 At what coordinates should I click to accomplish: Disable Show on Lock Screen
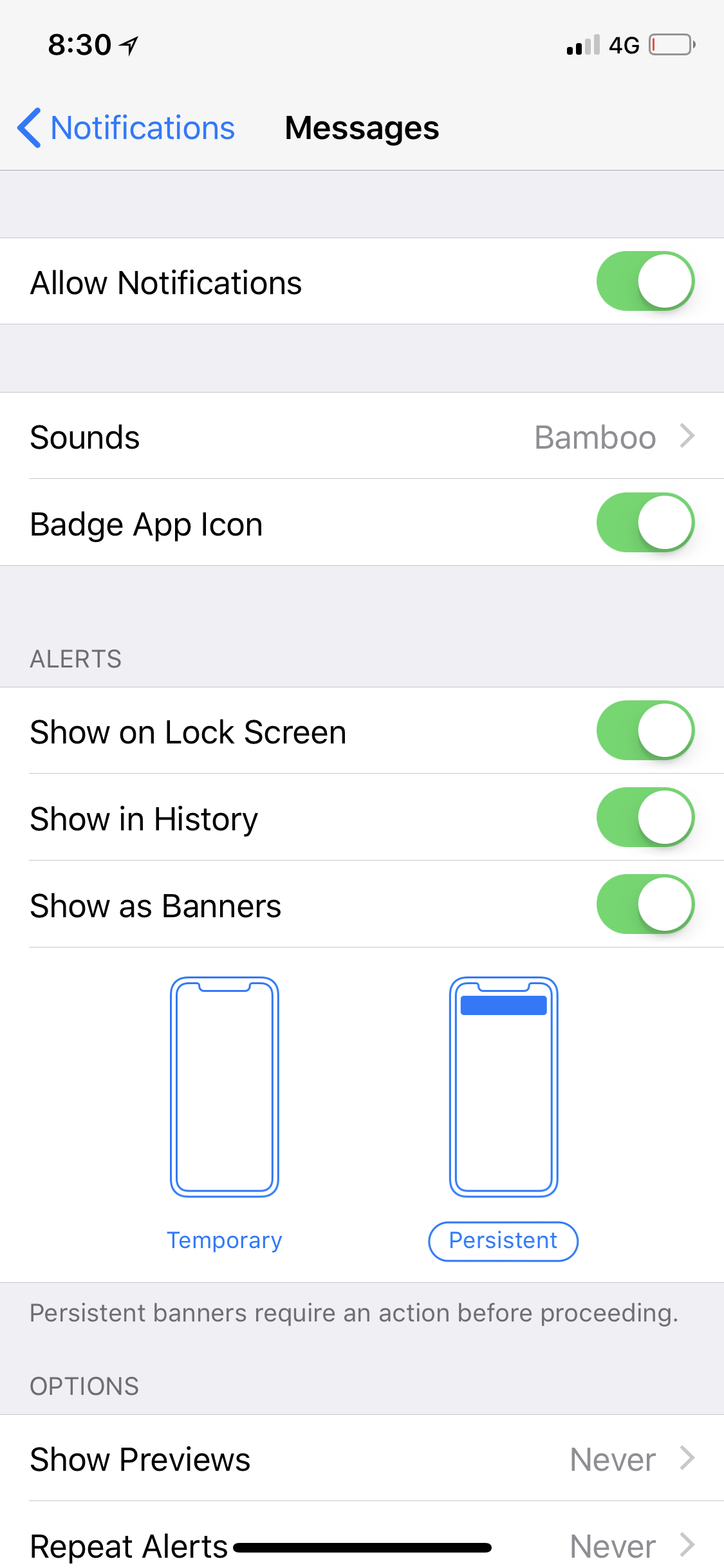tap(645, 731)
